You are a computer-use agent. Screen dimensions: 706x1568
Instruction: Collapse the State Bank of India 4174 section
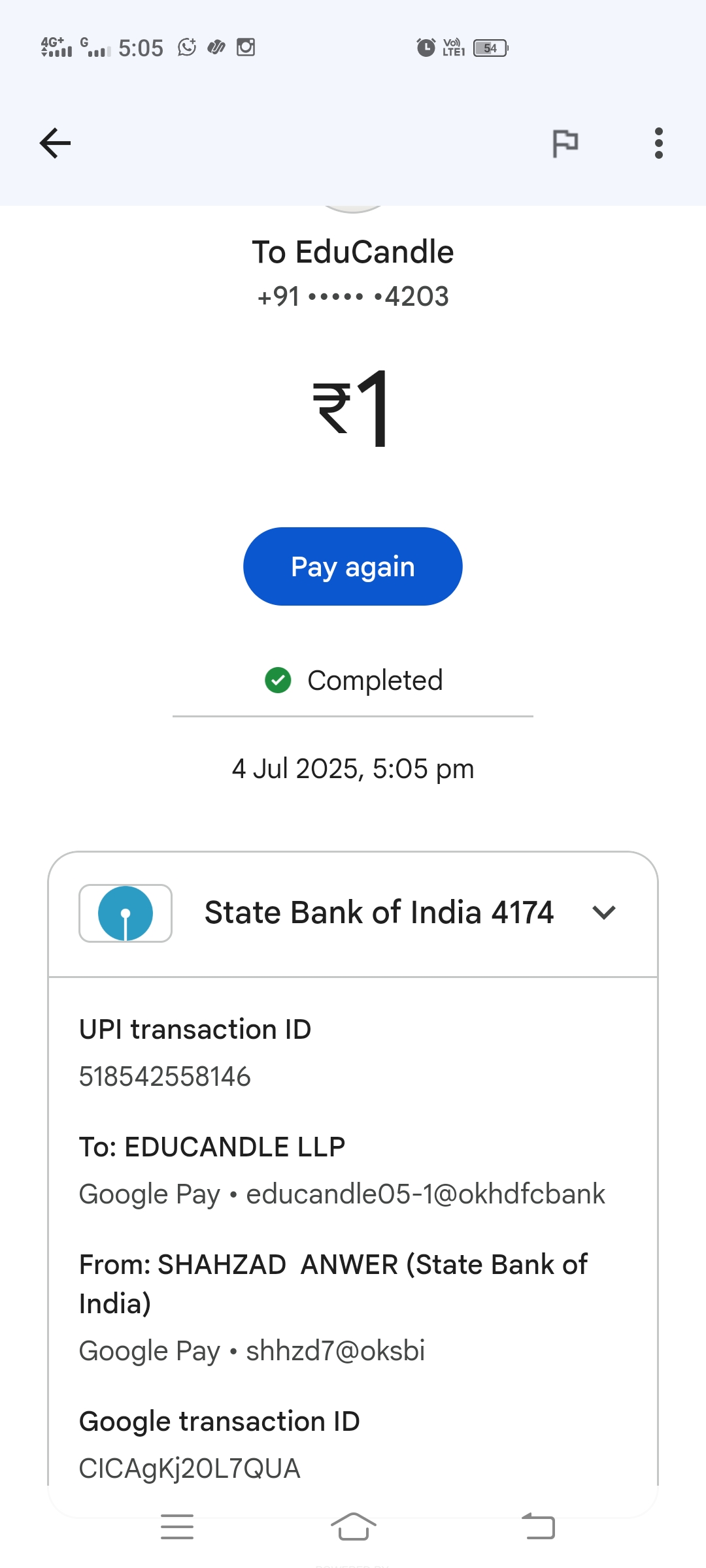[x=603, y=913]
